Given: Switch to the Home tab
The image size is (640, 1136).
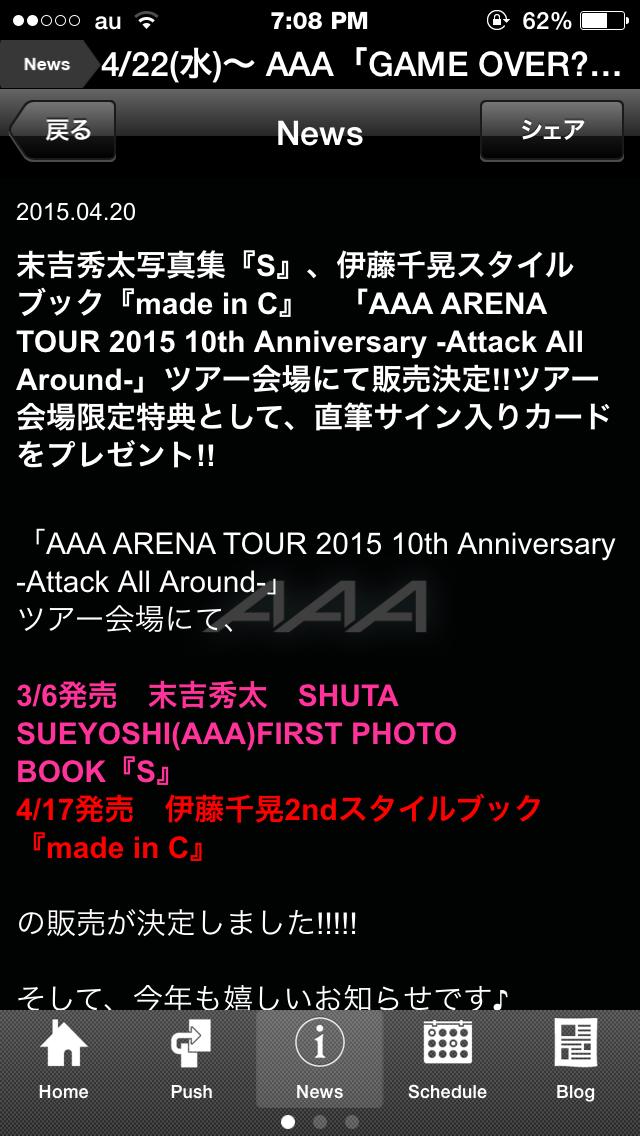Looking at the screenshot, I should point(64,1060).
